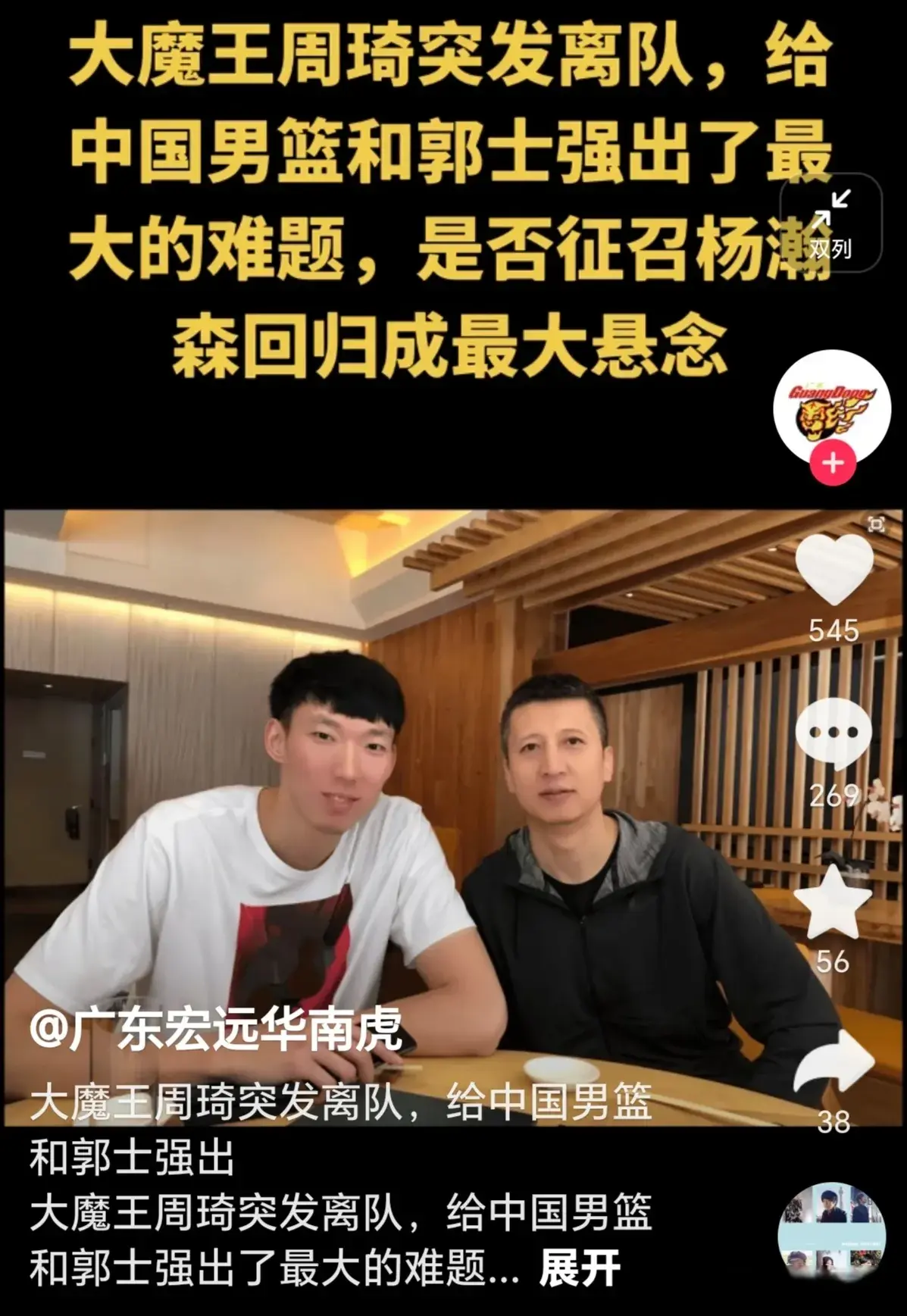Image resolution: width=907 pixels, height=1316 pixels.
Task: Follow the account with the red plus button
Action: point(833,462)
